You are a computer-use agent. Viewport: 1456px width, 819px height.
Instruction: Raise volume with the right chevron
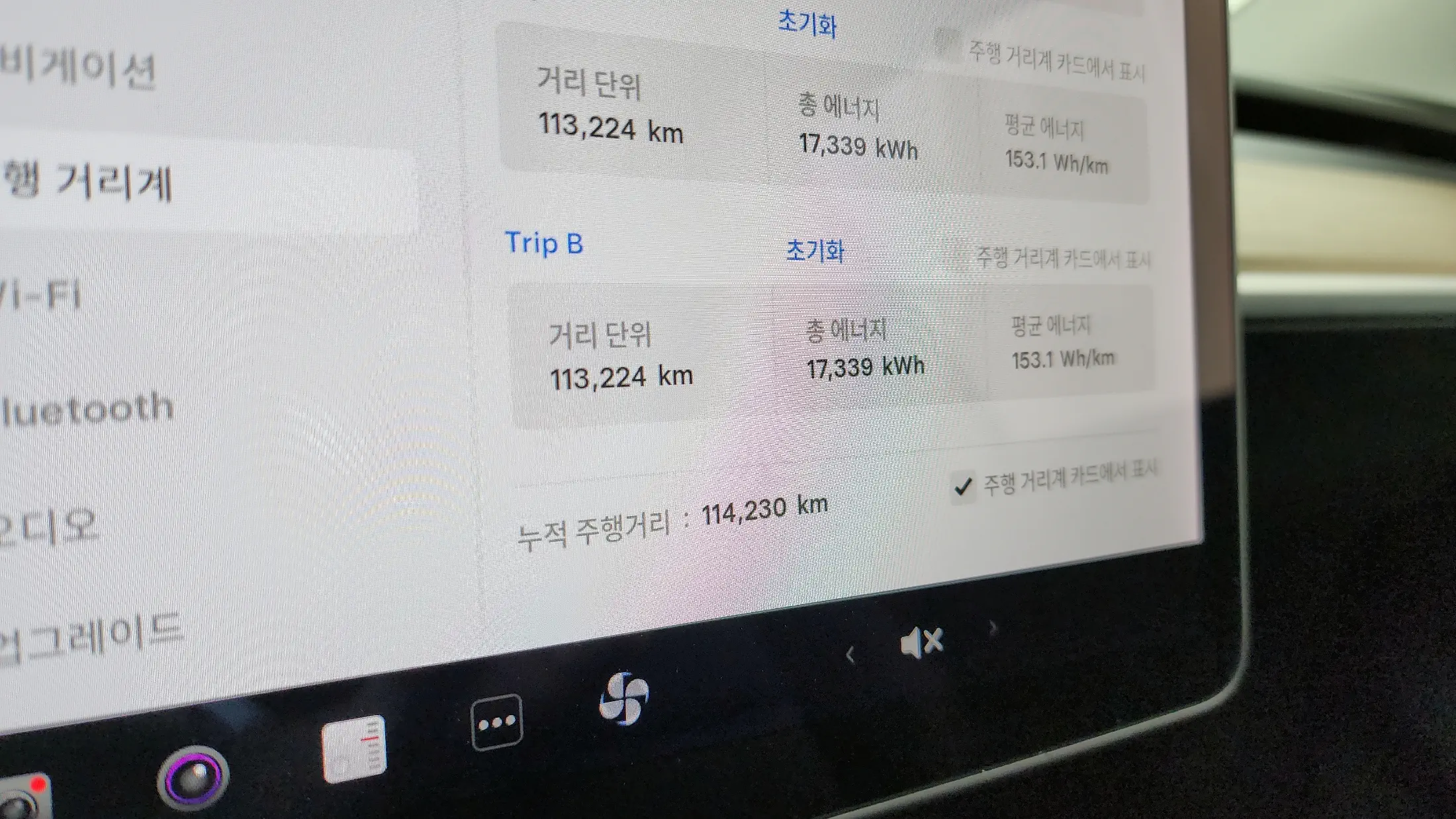[x=993, y=627]
